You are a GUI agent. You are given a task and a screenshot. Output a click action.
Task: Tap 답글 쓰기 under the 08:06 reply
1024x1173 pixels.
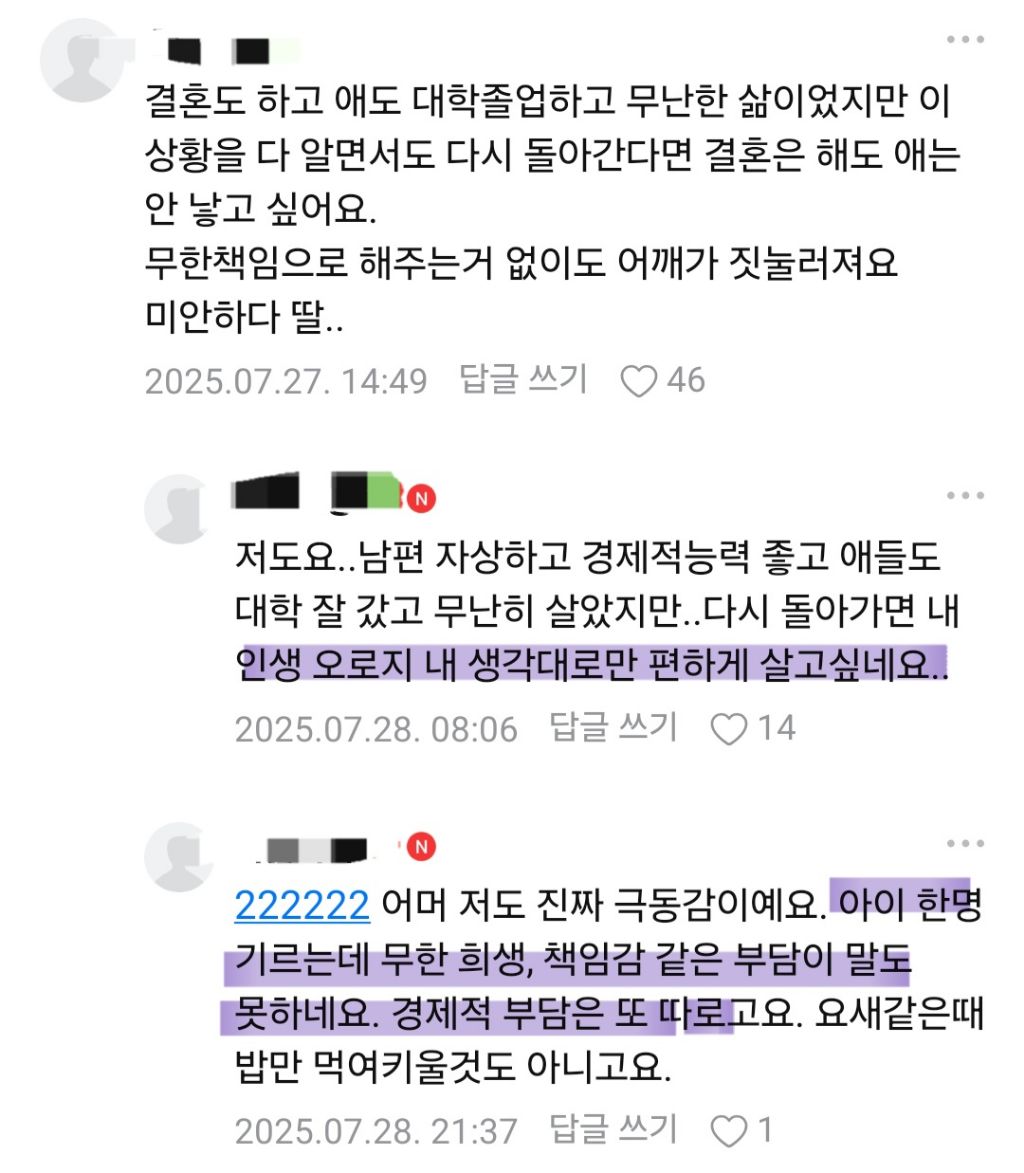(x=613, y=727)
